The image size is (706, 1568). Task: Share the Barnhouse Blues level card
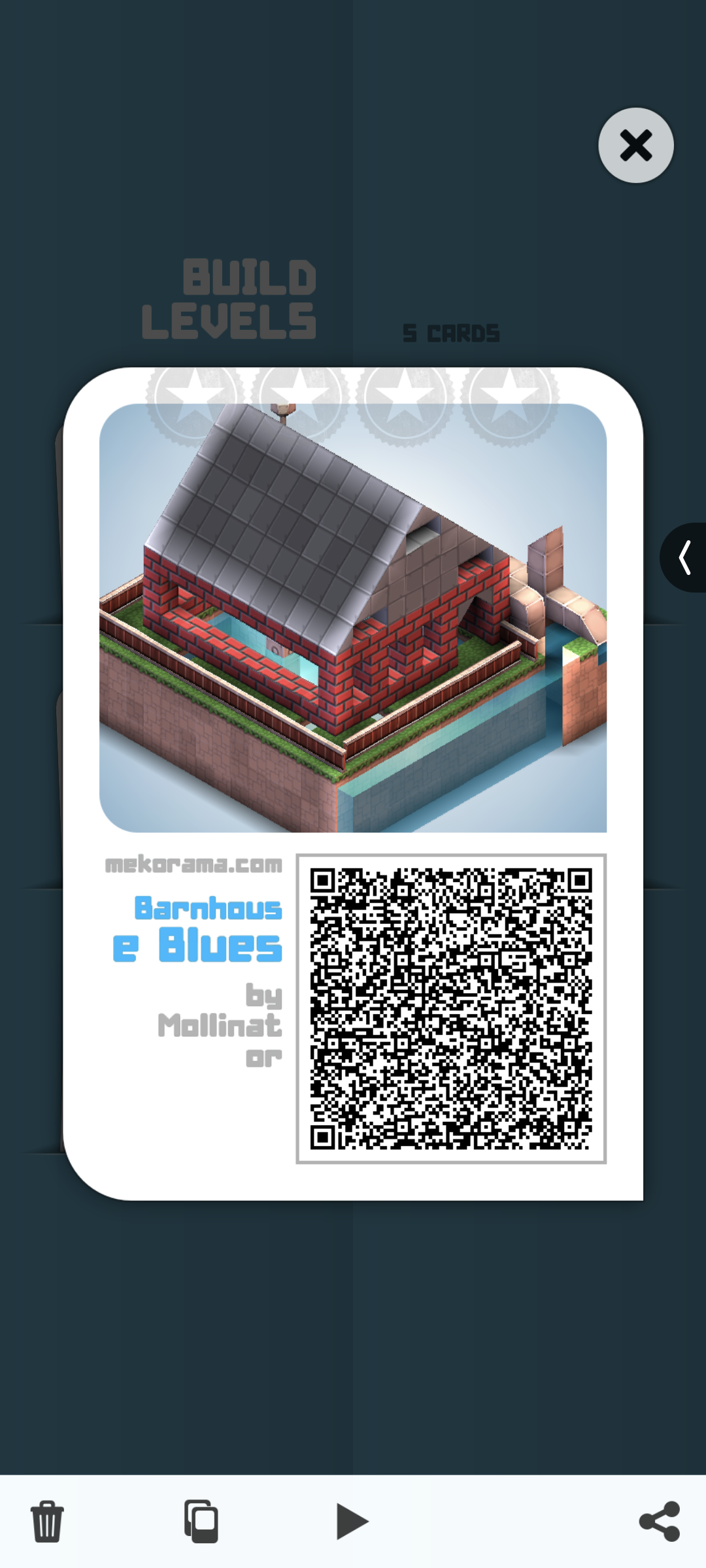coord(659,1521)
